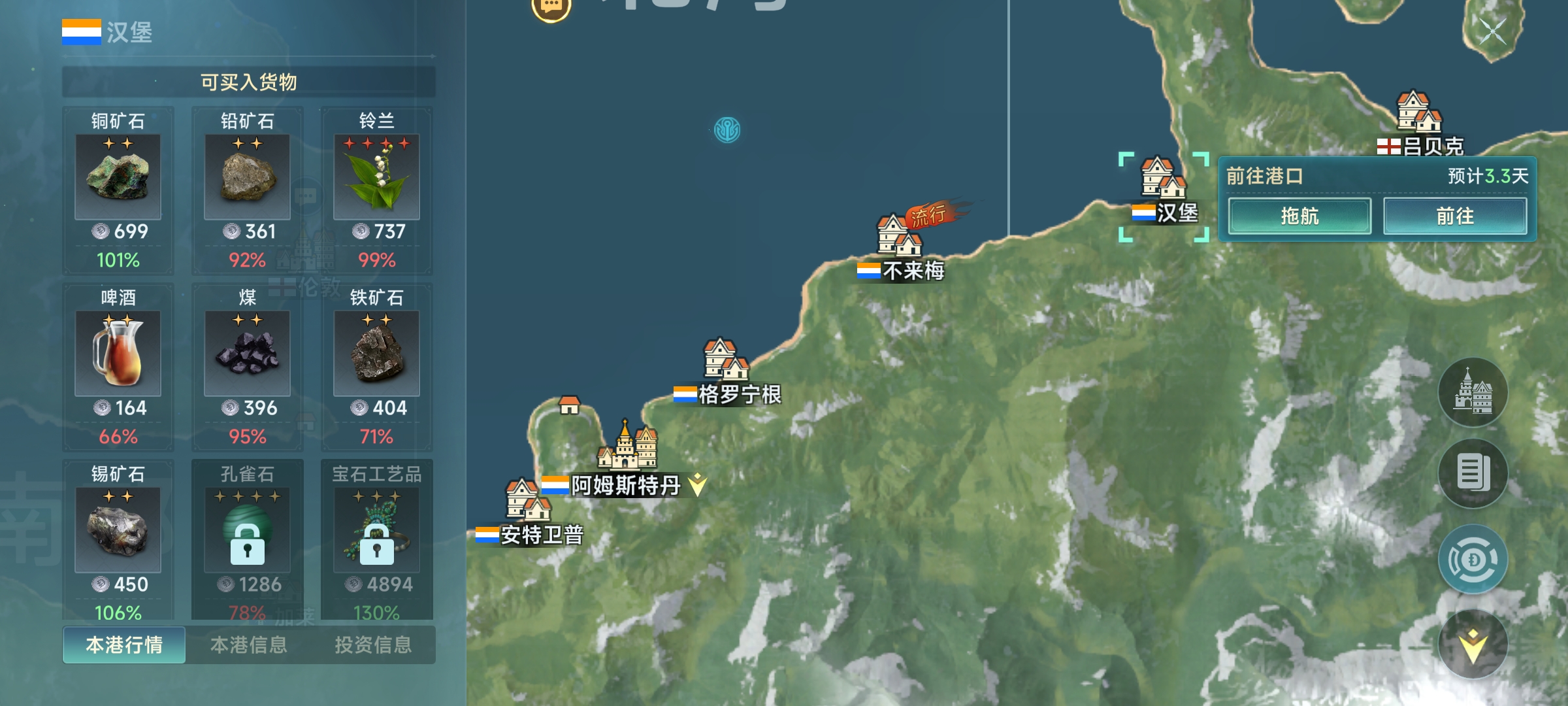Screen dimensions: 1568x706
Task: Switch to the 本港信息 tab
Action: tap(248, 645)
